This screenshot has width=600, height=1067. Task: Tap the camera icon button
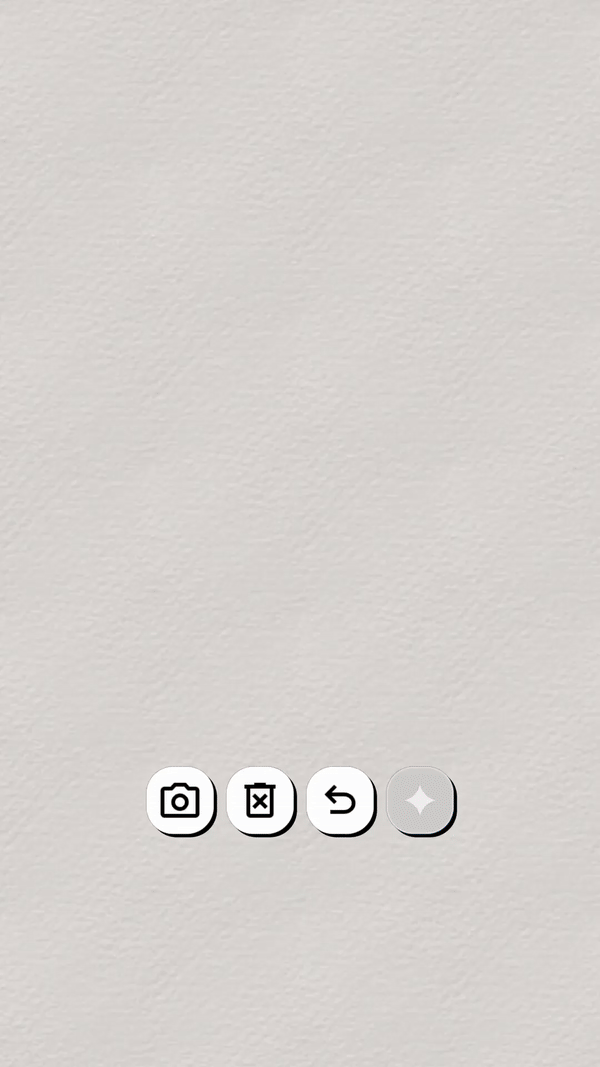(x=180, y=800)
